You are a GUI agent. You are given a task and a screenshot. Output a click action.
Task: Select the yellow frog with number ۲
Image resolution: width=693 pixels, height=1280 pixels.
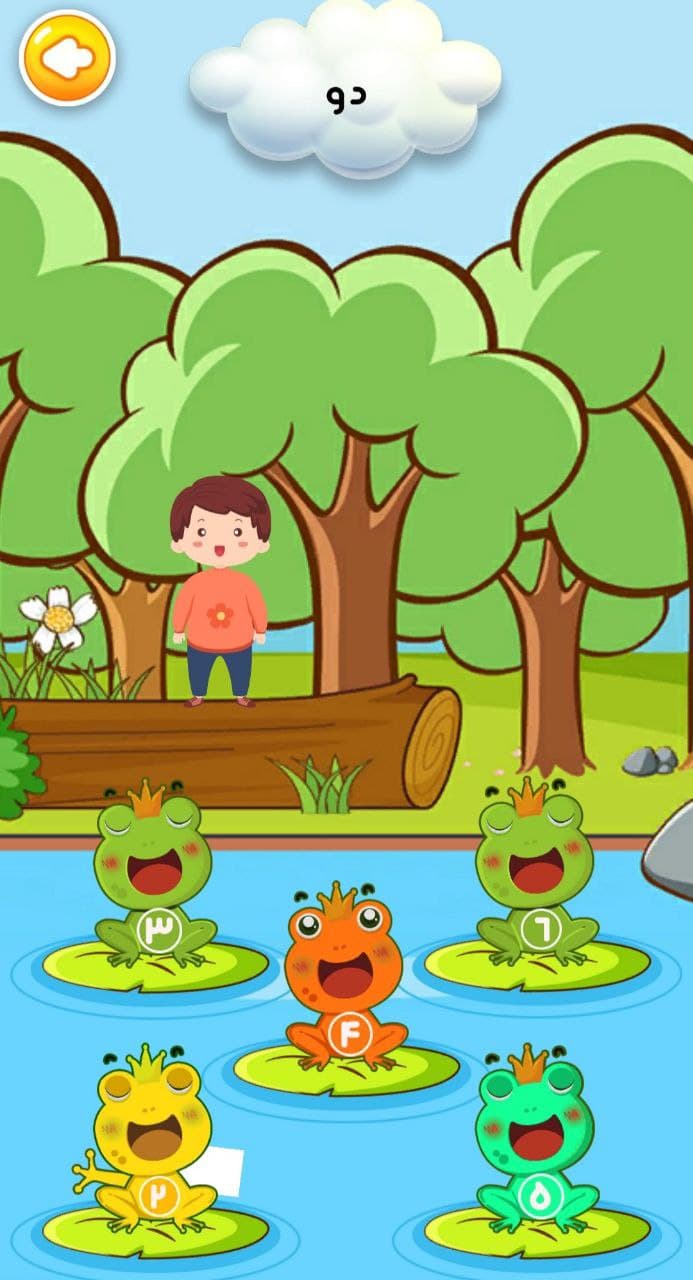pyautogui.click(x=152, y=1140)
